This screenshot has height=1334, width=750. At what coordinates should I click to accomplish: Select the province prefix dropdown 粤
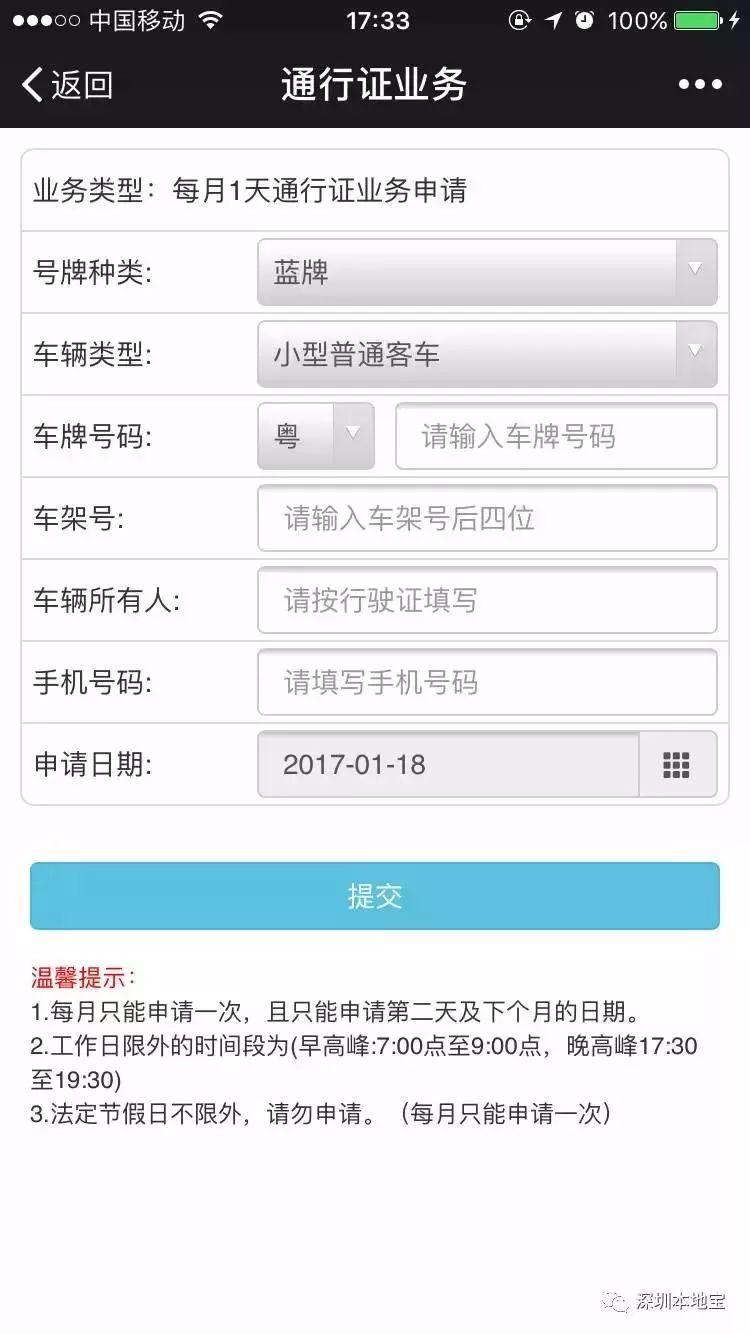coord(316,436)
